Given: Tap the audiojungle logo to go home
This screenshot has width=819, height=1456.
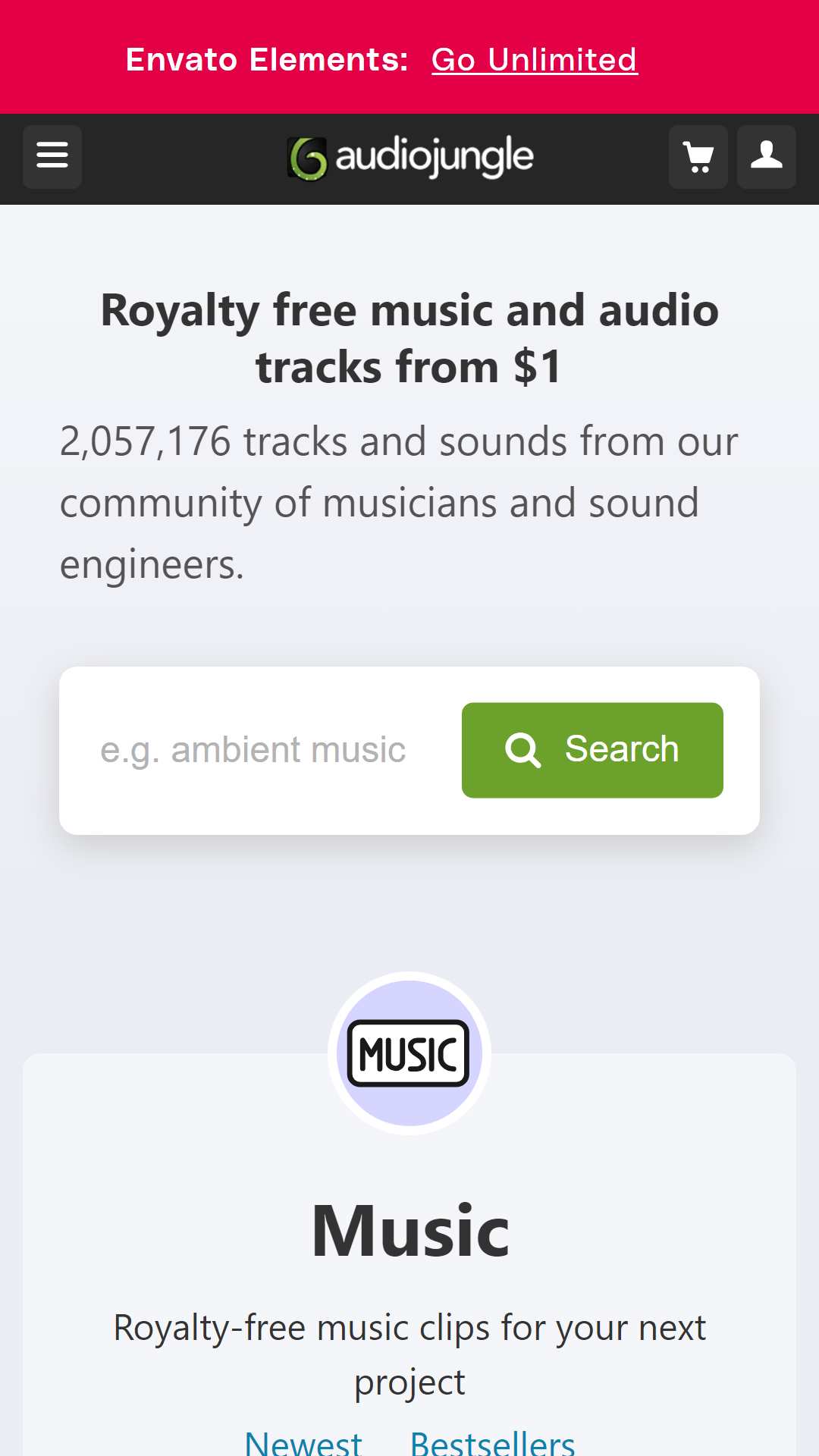Looking at the screenshot, I should pos(410,158).
